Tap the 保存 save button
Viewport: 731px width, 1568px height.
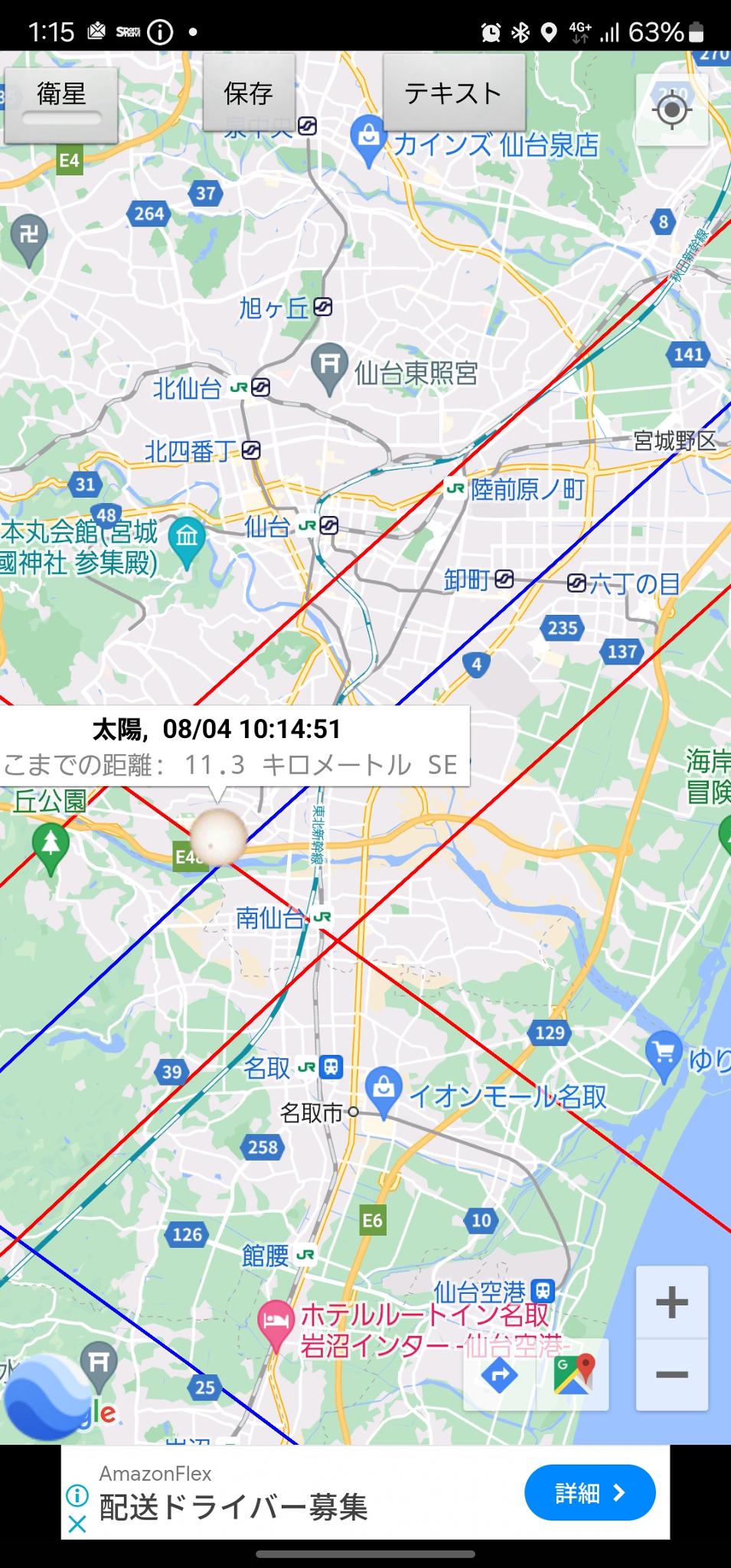249,93
